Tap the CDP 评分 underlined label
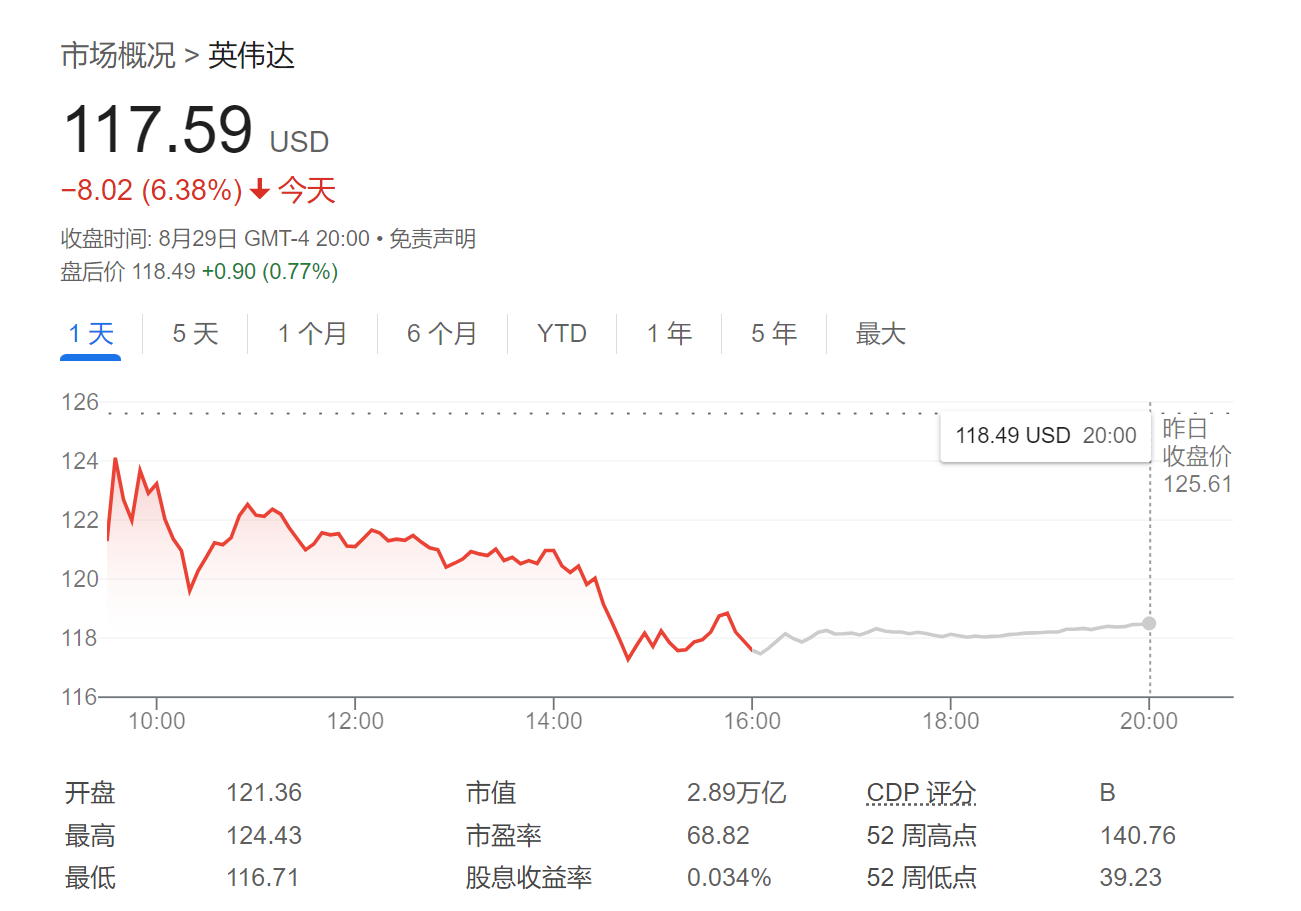The height and width of the screenshot is (911, 1301). [921, 794]
